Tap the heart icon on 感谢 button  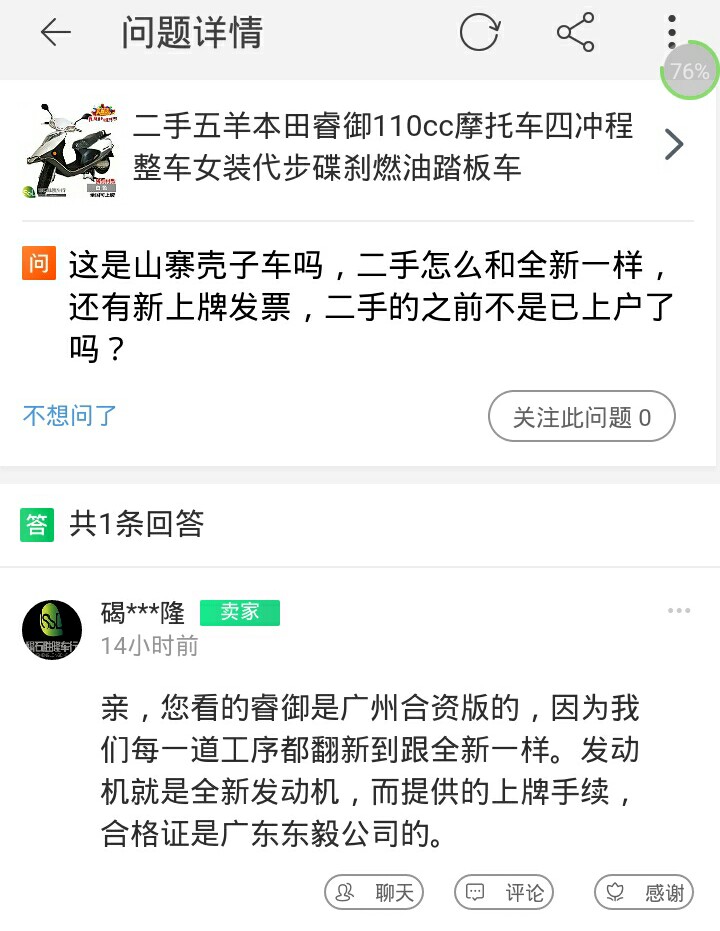614,892
